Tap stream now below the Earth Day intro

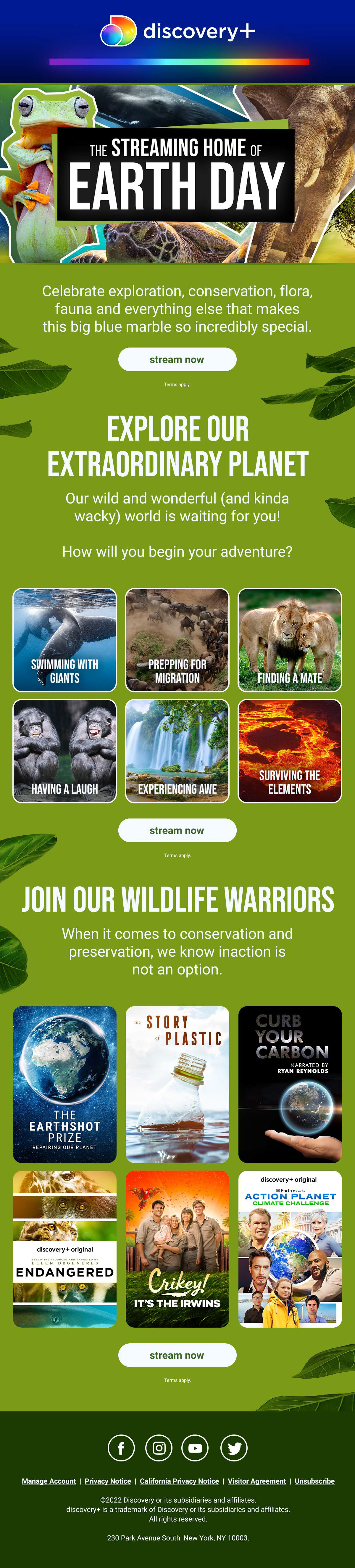(x=177, y=359)
